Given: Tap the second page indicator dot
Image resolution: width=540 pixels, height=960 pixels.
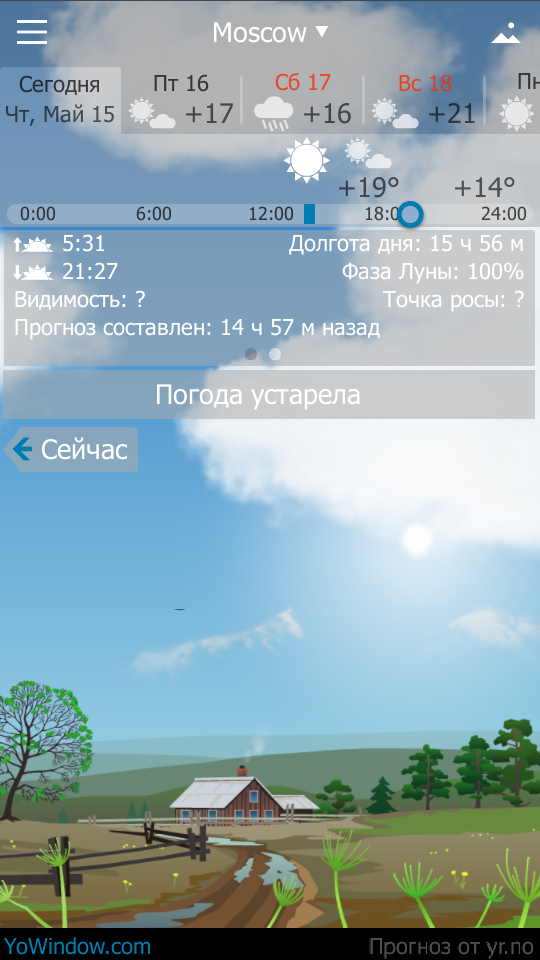Looking at the screenshot, I should (276, 354).
